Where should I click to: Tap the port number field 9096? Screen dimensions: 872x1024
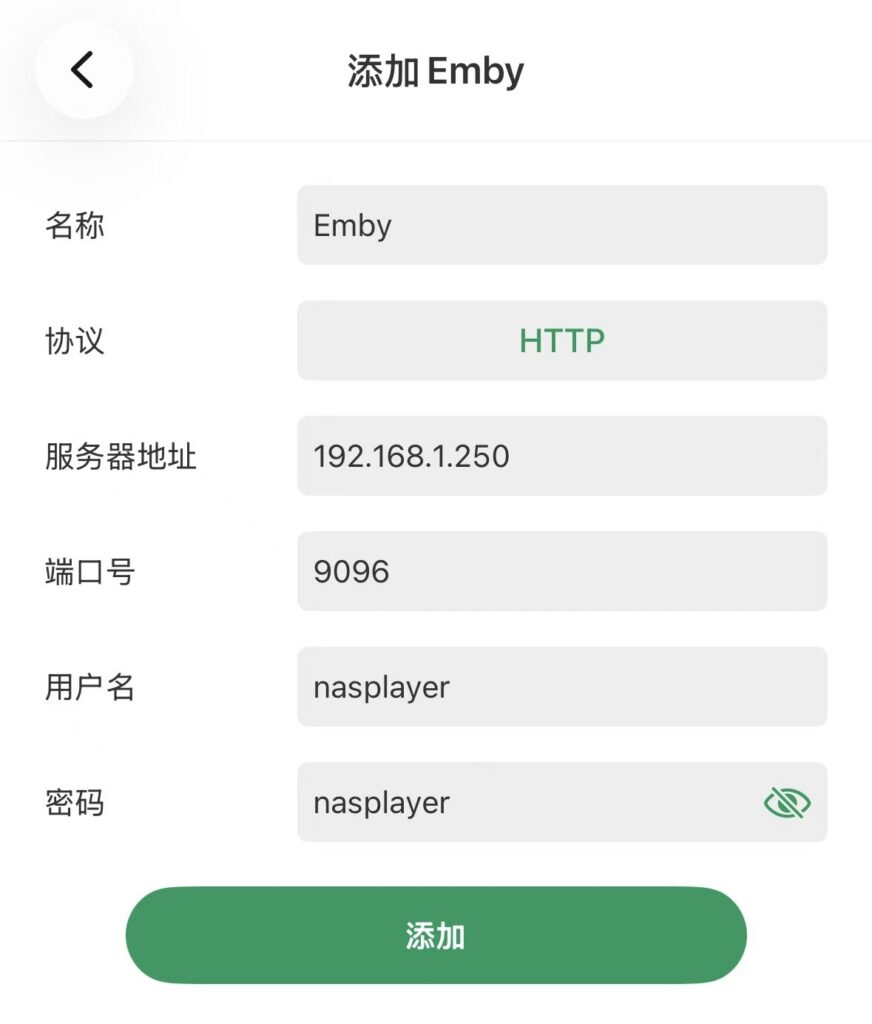(x=561, y=572)
